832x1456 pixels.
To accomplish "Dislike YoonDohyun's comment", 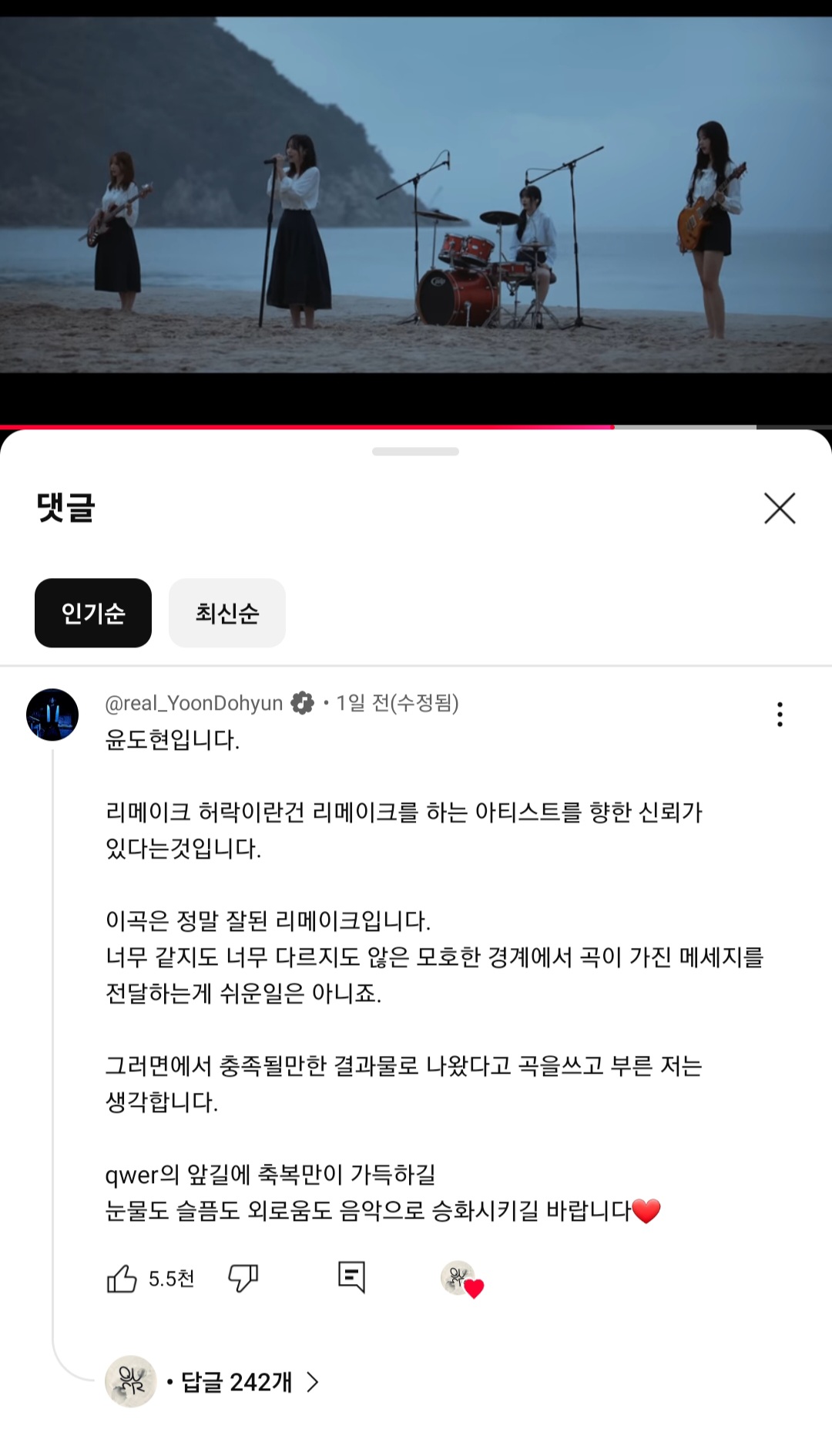I will (243, 1279).
